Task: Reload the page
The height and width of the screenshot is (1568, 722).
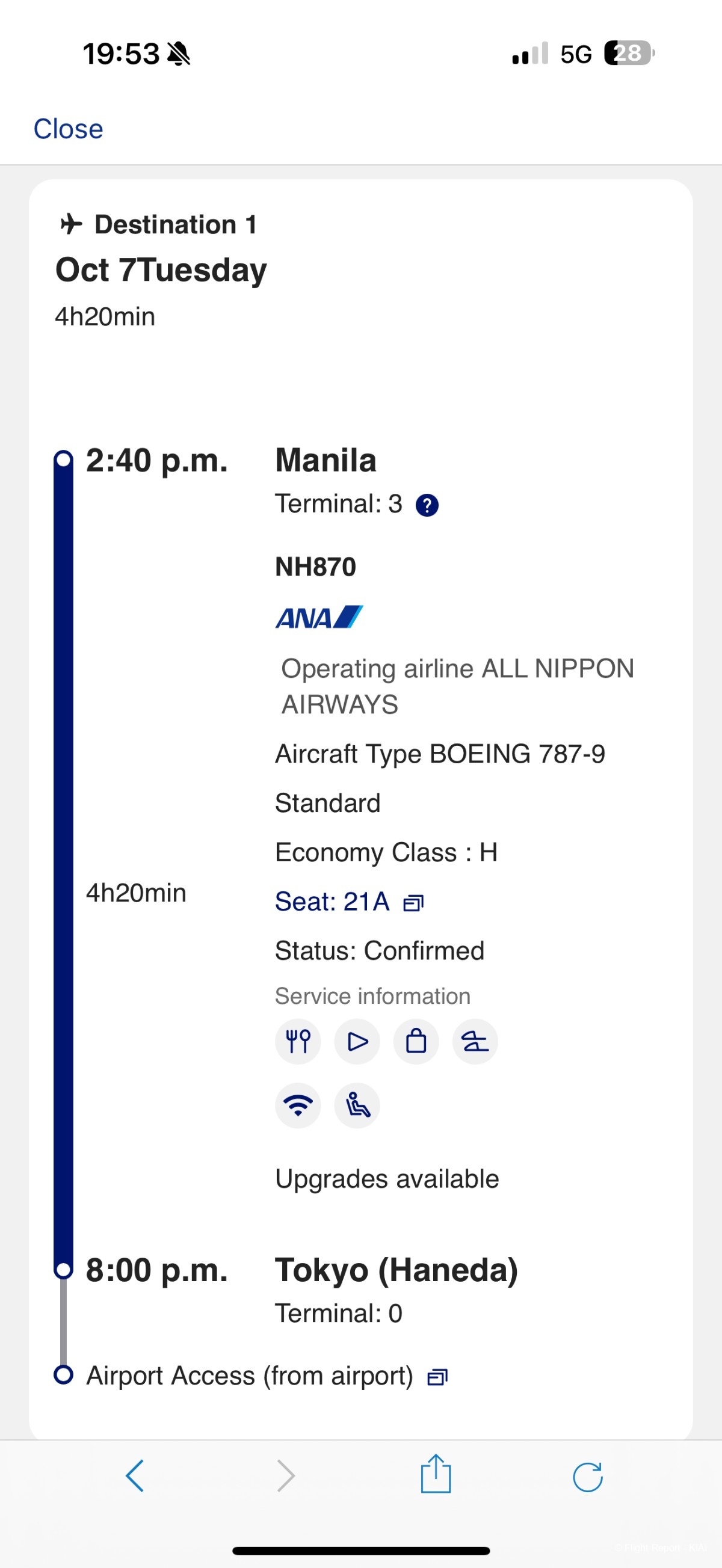Action: pyautogui.click(x=587, y=1475)
